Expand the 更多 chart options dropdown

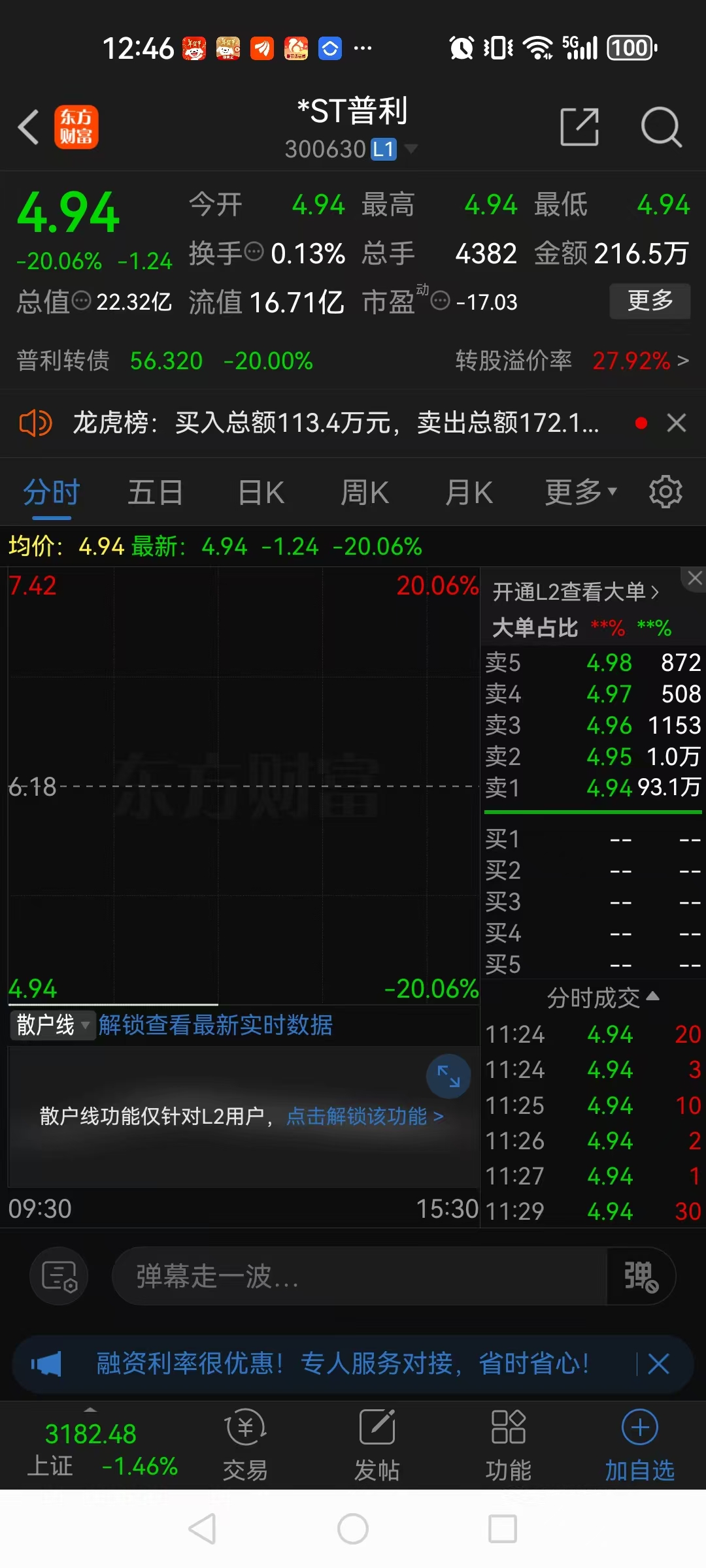coord(580,493)
